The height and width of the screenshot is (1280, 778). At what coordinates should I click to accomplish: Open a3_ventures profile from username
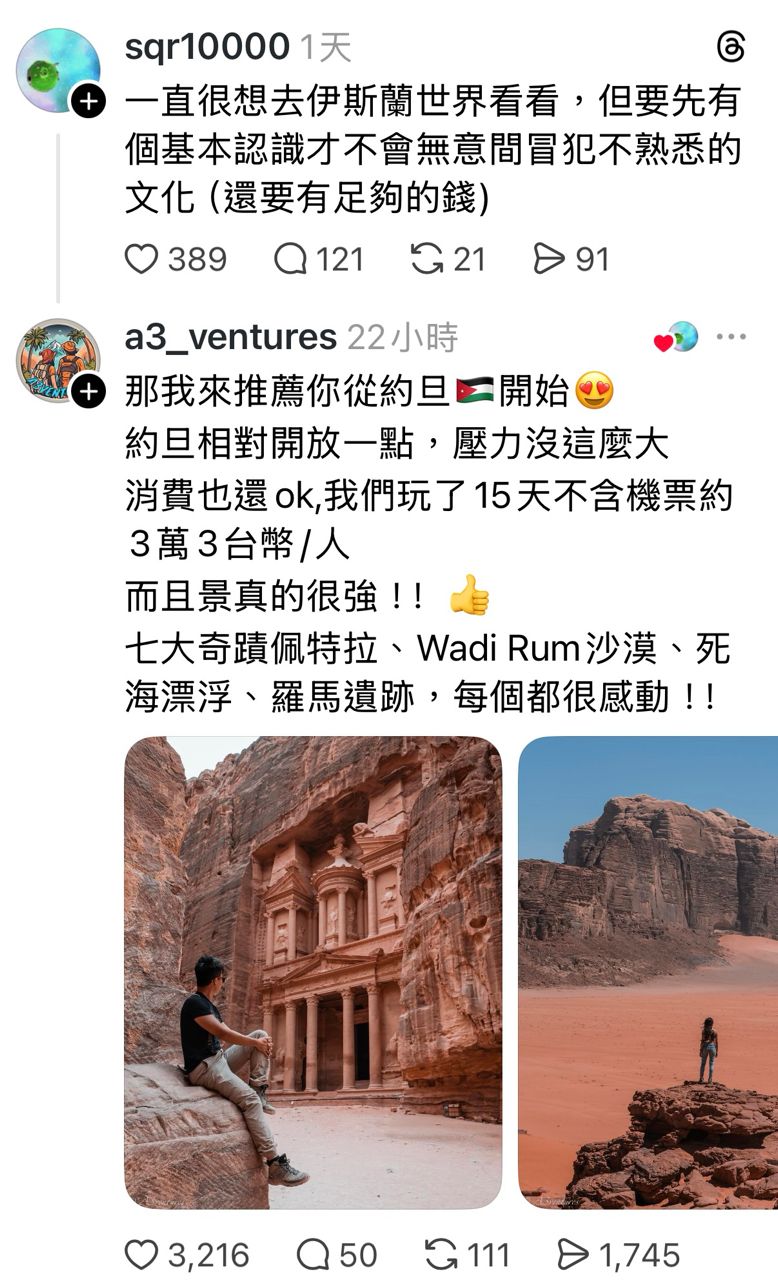pos(230,338)
